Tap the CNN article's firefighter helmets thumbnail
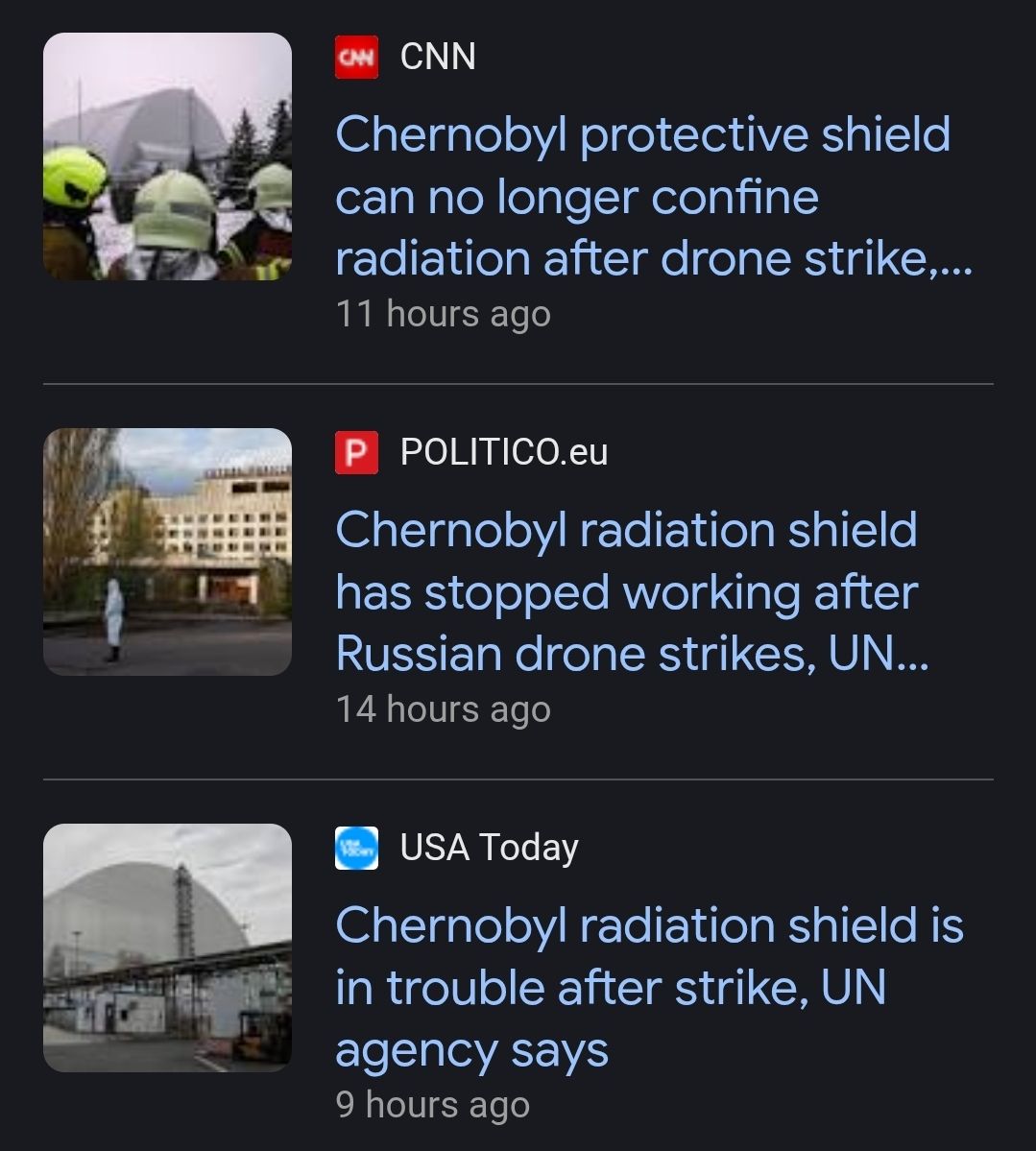Viewport: 1036px width, 1151px height. tap(167, 156)
